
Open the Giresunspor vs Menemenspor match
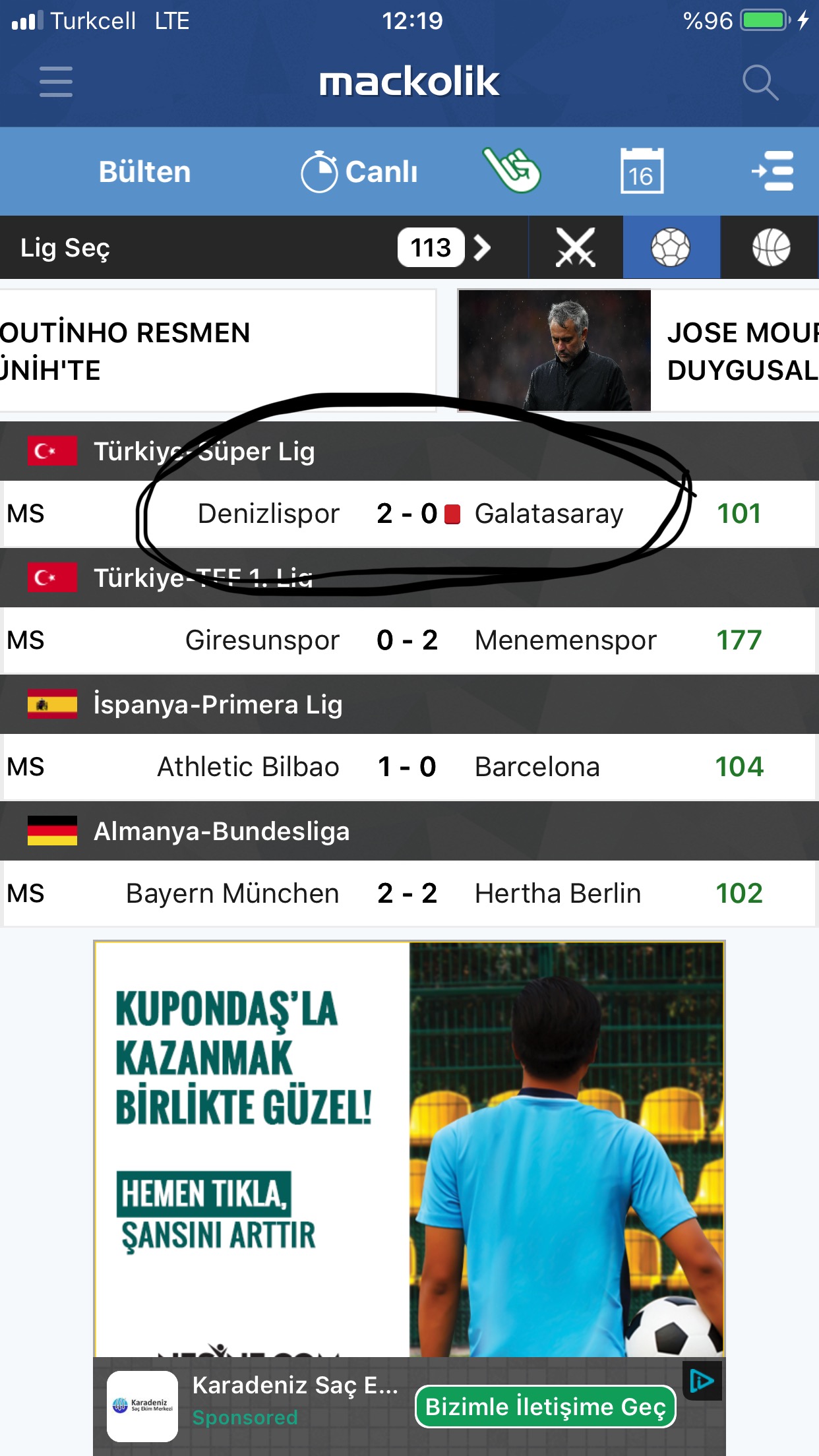[409, 640]
